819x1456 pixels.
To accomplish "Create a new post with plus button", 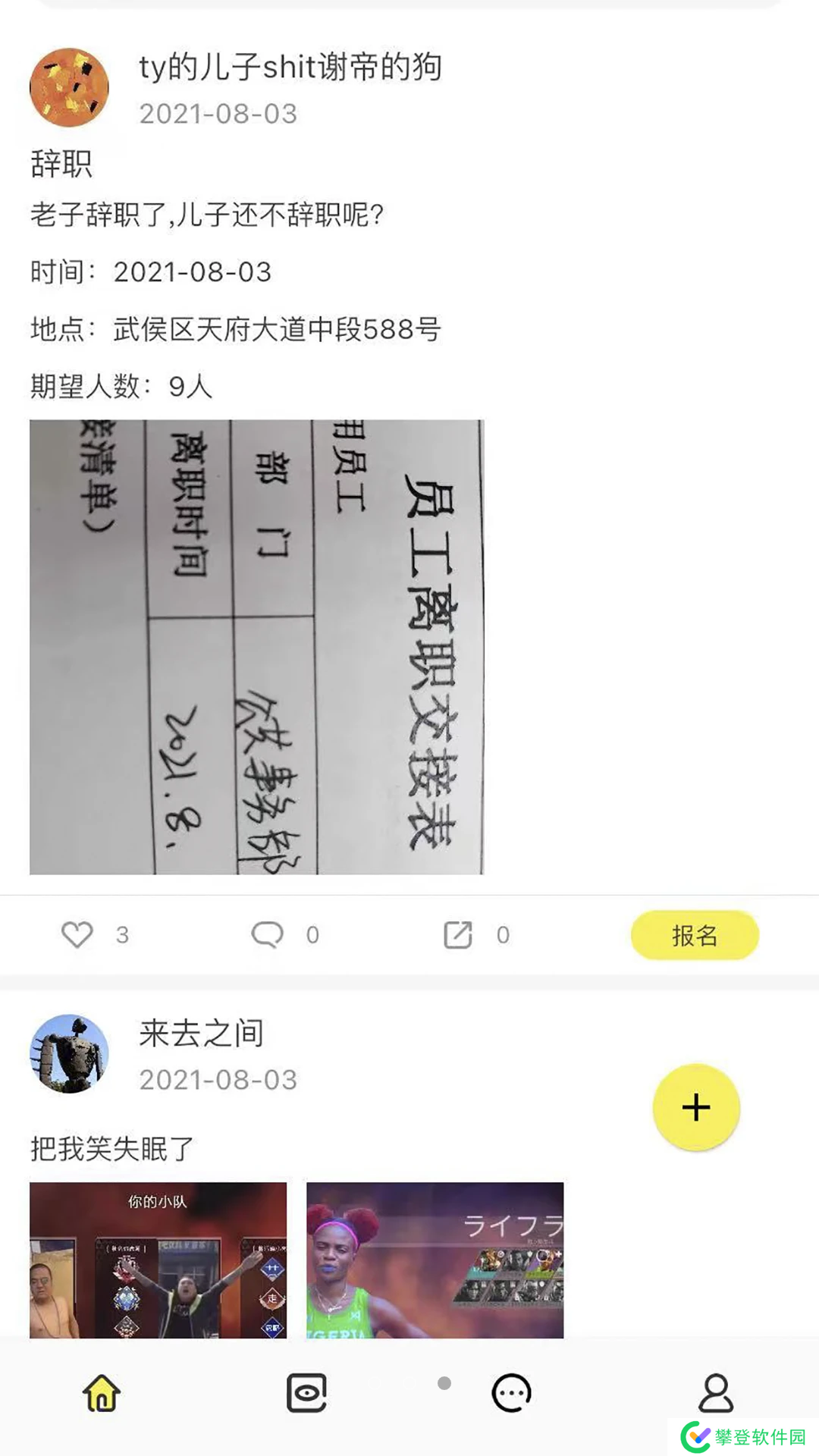I will tap(695, 1107).
